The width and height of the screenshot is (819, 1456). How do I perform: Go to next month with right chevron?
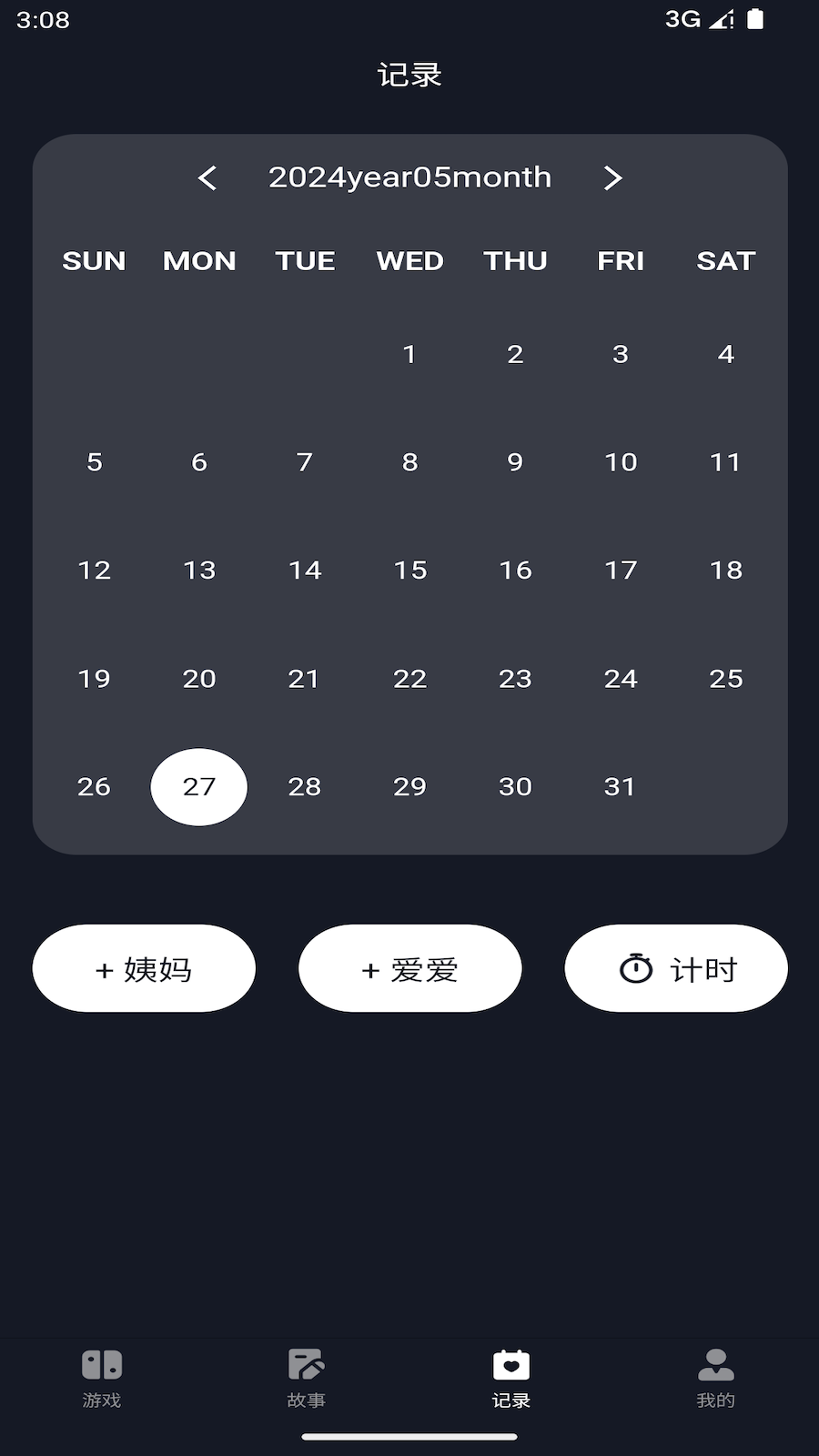[x=612, y=178]
